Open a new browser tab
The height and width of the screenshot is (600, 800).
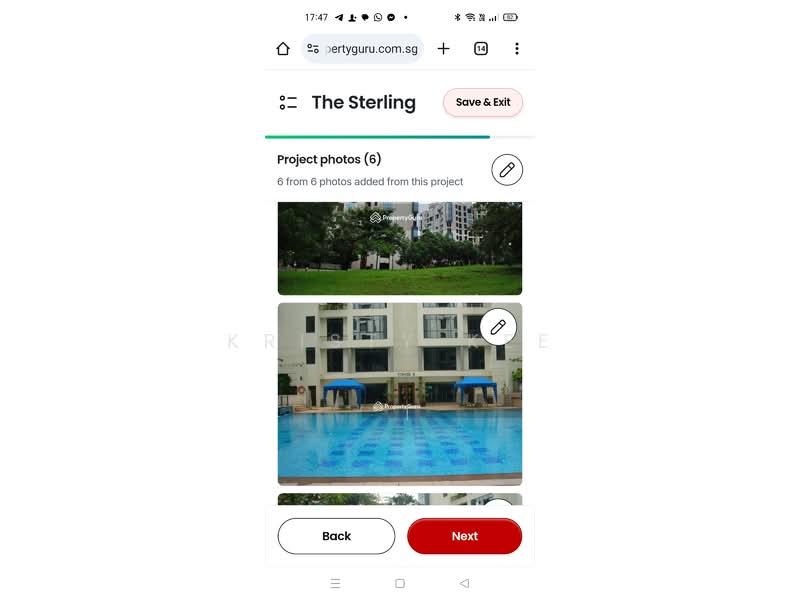[x=444, y=49]
